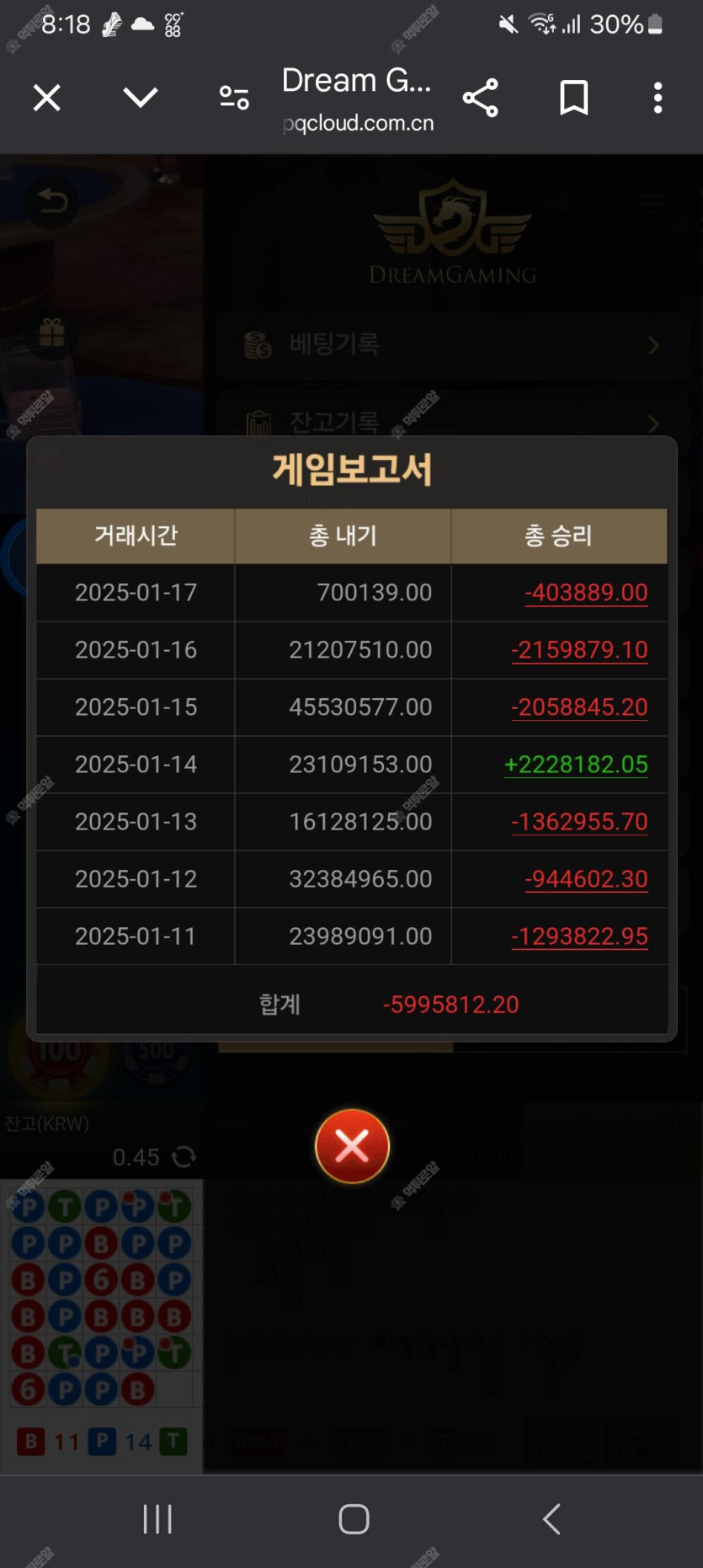The height and width of the screenshot is (1568, 703).
Task: Open the 2025-01-15 win amount link
Action: click(x=579, y=707)
